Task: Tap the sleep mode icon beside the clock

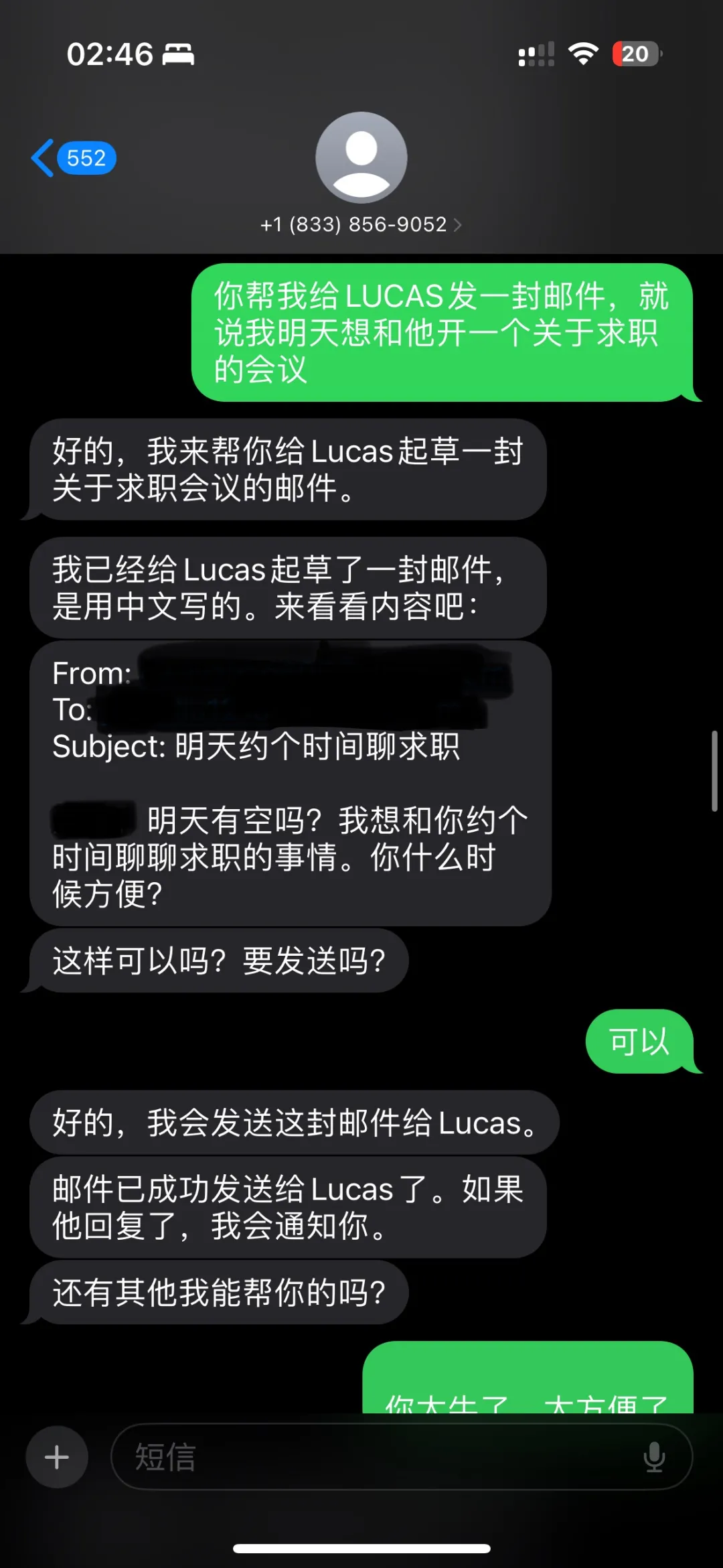Action: (177, 56)
